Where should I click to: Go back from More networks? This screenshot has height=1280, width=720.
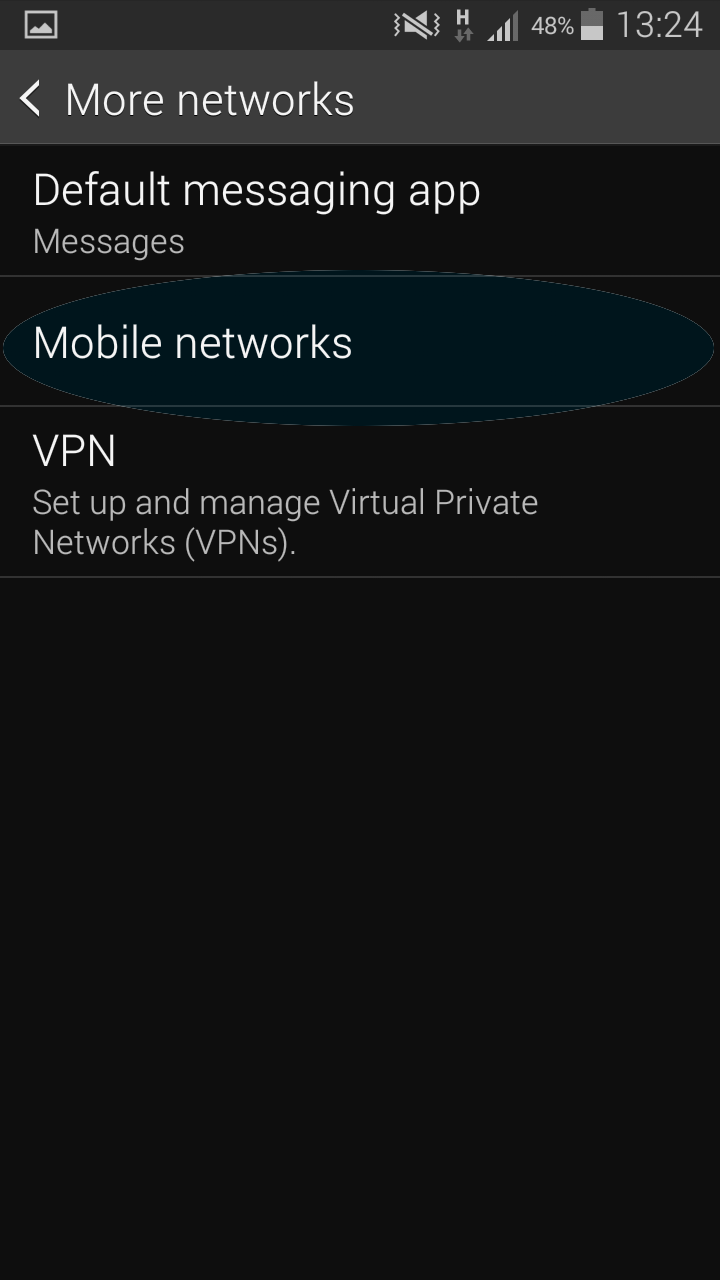32,99
